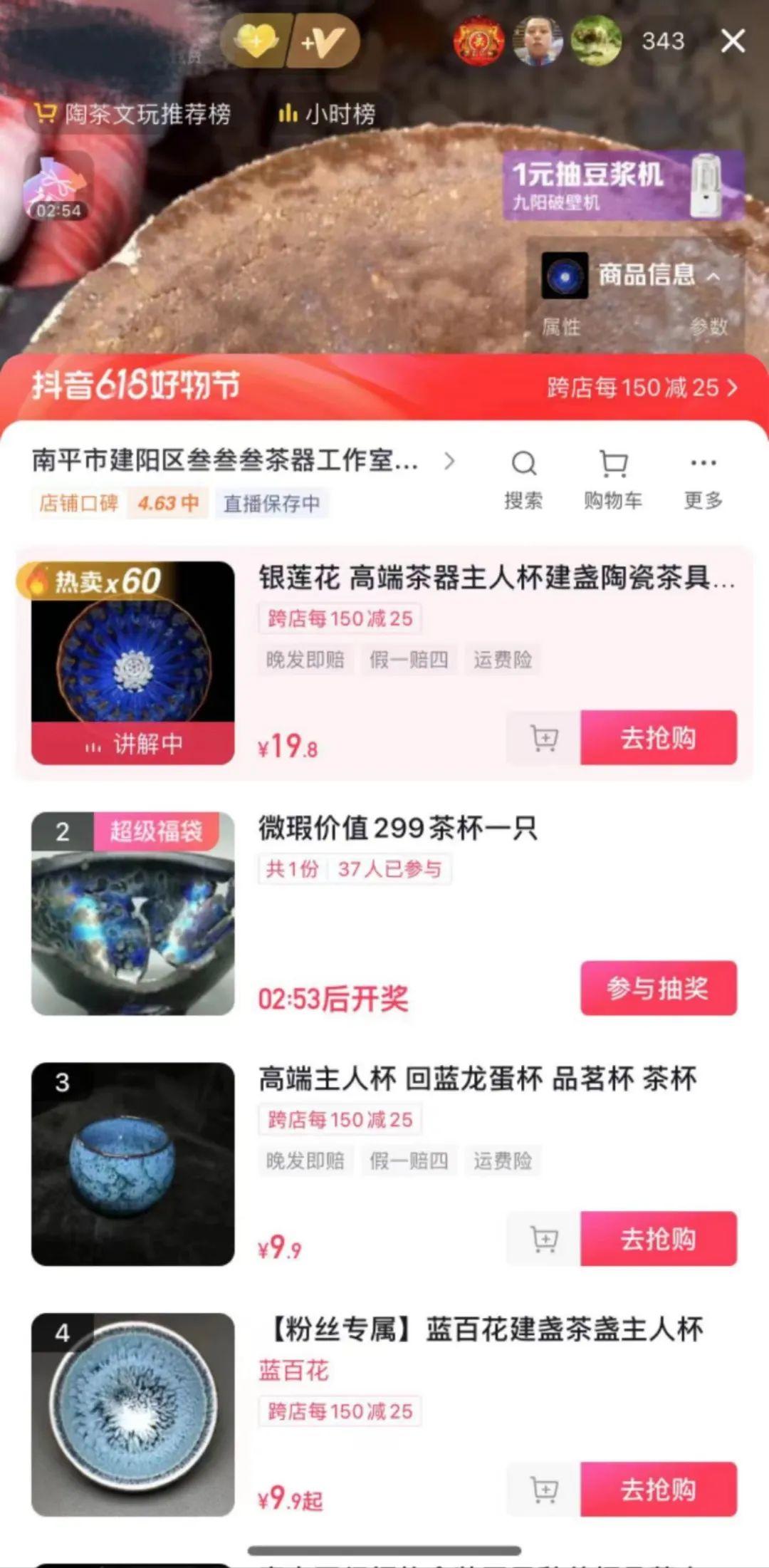The image size is (769, 1568).
Task: Join the lucky draw with 参与抽奖
Action: point(658,988)
